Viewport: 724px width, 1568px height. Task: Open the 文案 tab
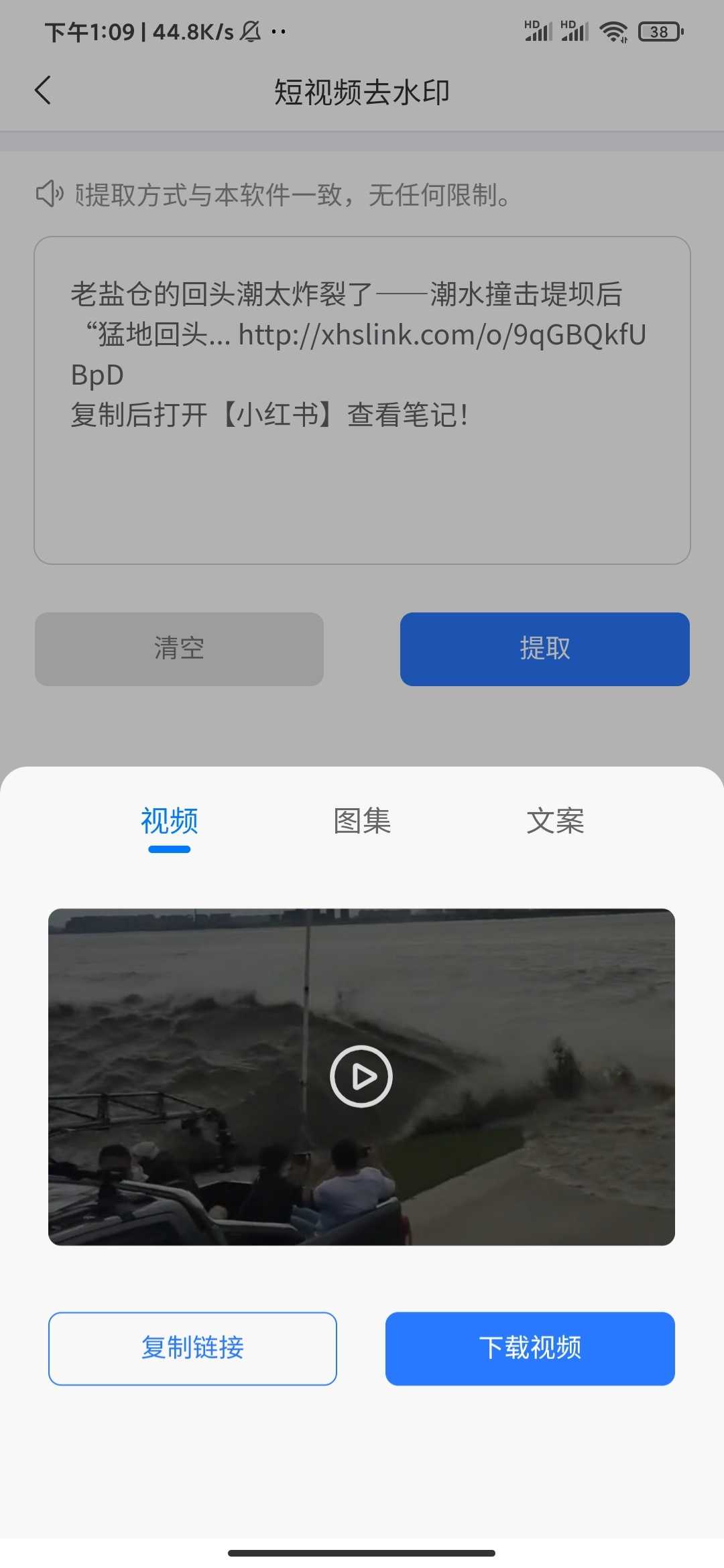coord(555,822)
